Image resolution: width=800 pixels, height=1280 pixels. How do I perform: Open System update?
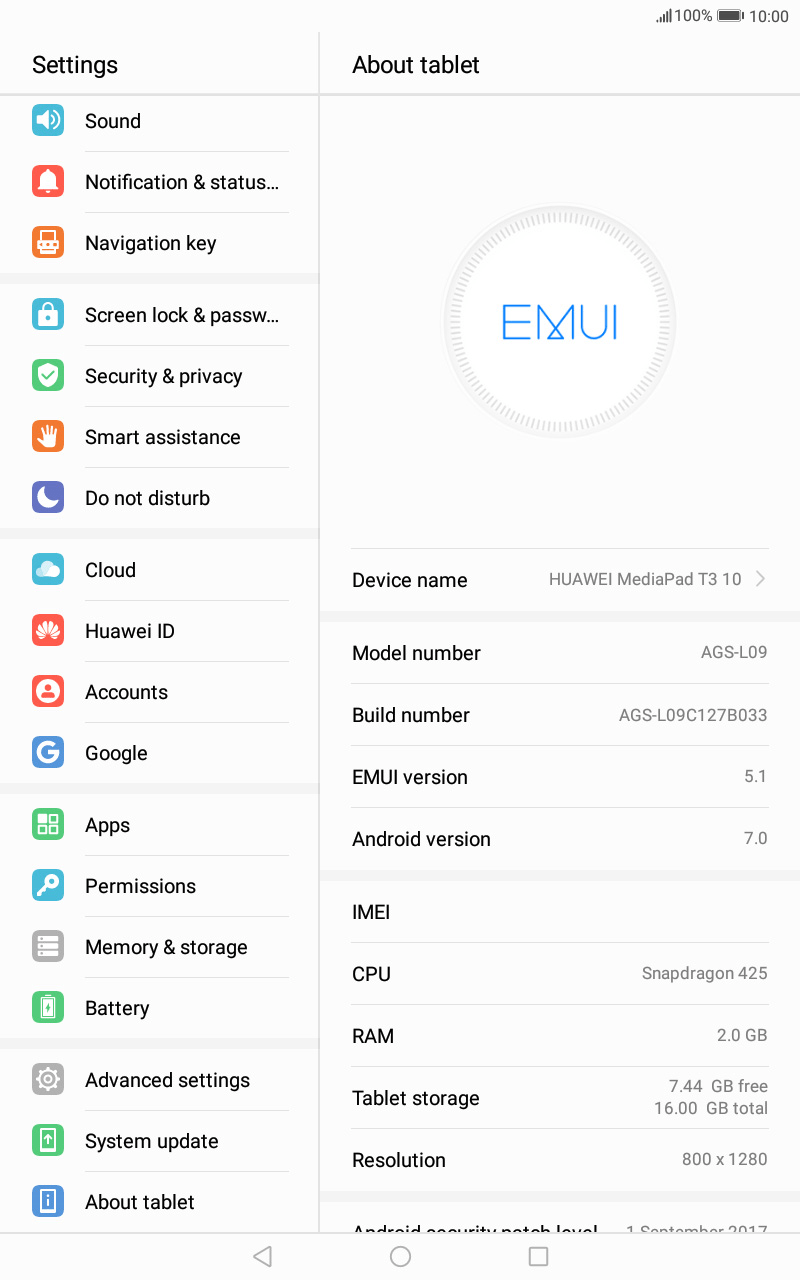pos(160,1141)
